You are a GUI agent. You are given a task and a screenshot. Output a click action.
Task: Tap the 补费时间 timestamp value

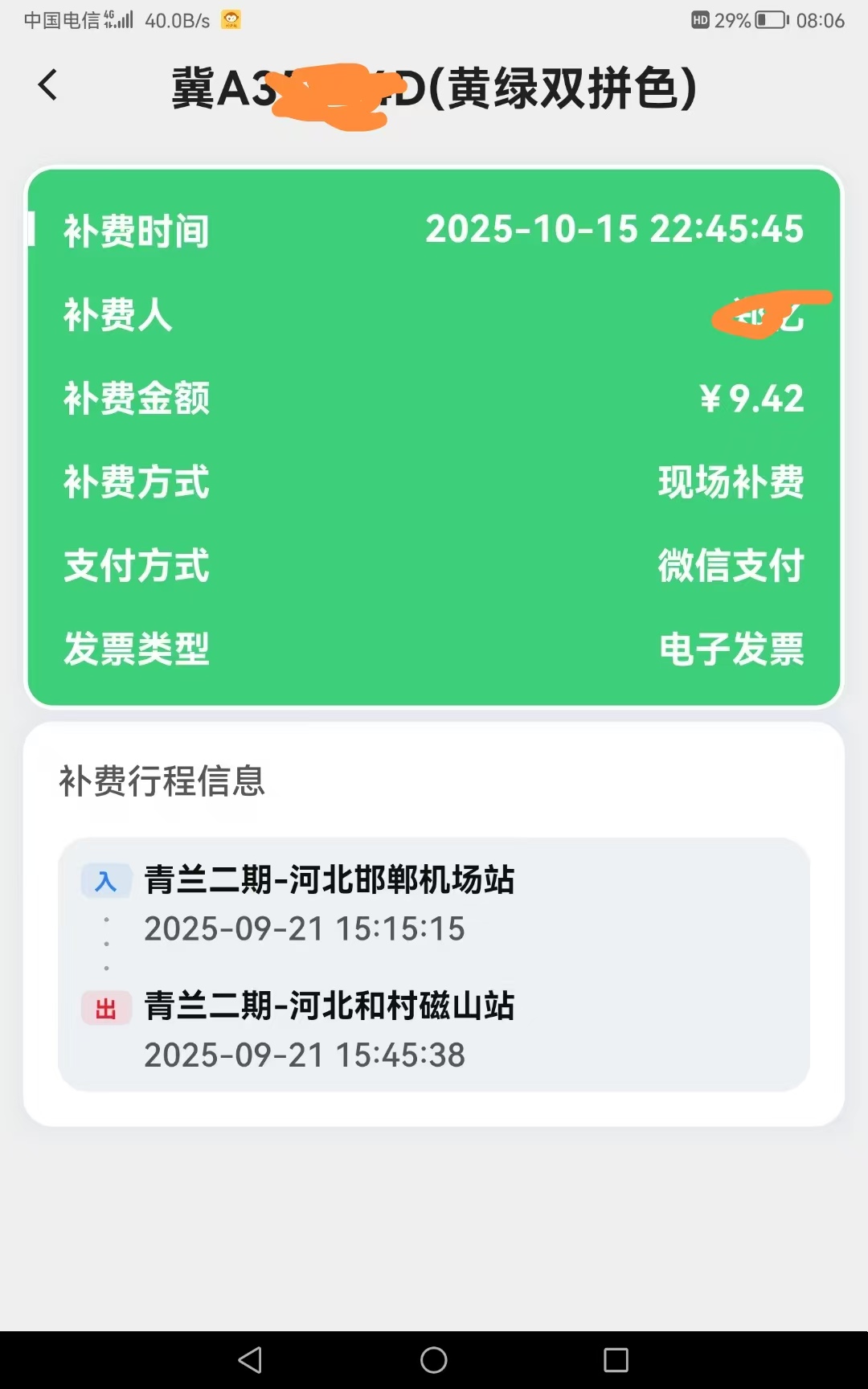(x=615, y=231)
